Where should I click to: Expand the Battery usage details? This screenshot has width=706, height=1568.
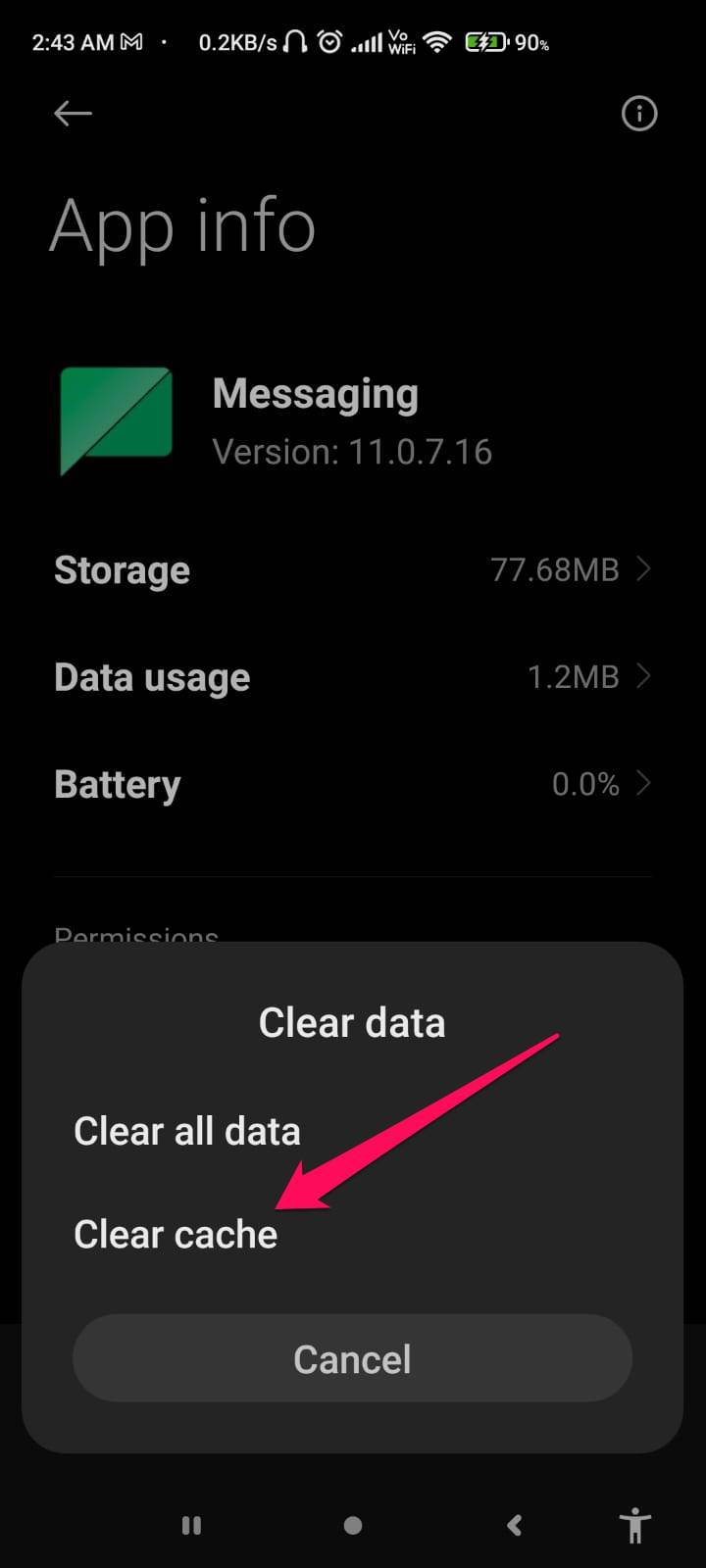(353, 783)
